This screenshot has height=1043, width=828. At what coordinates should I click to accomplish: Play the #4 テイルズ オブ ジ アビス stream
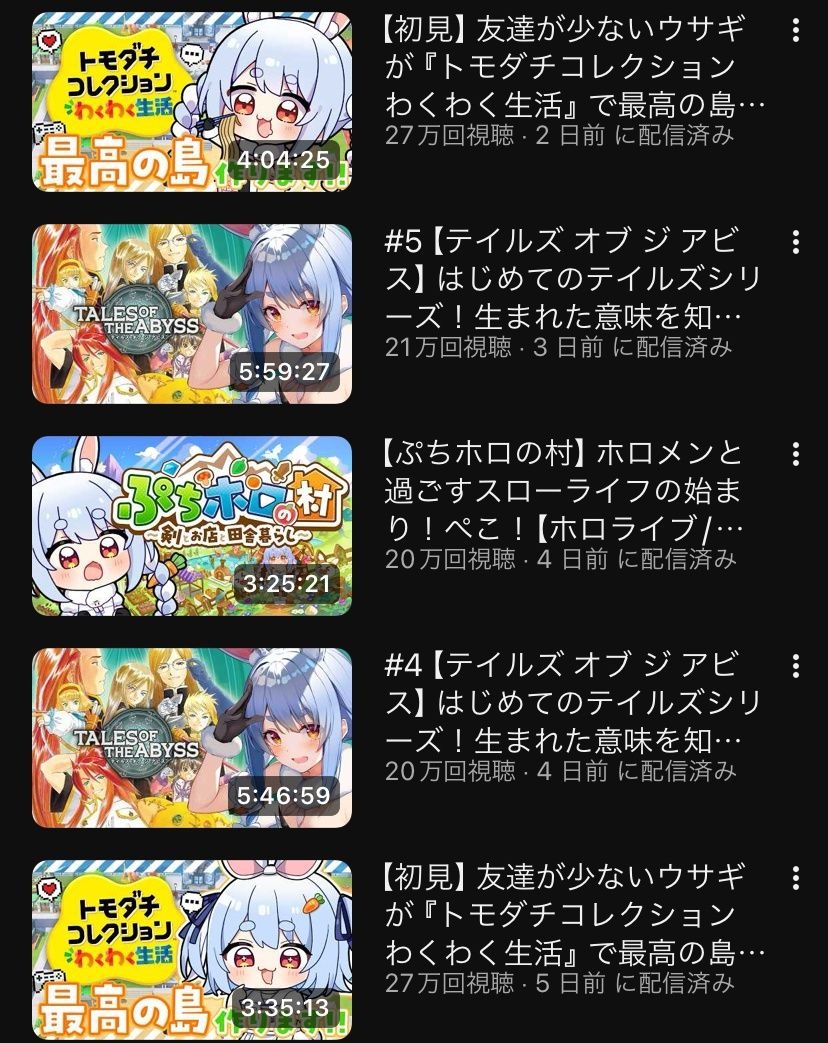192,737
